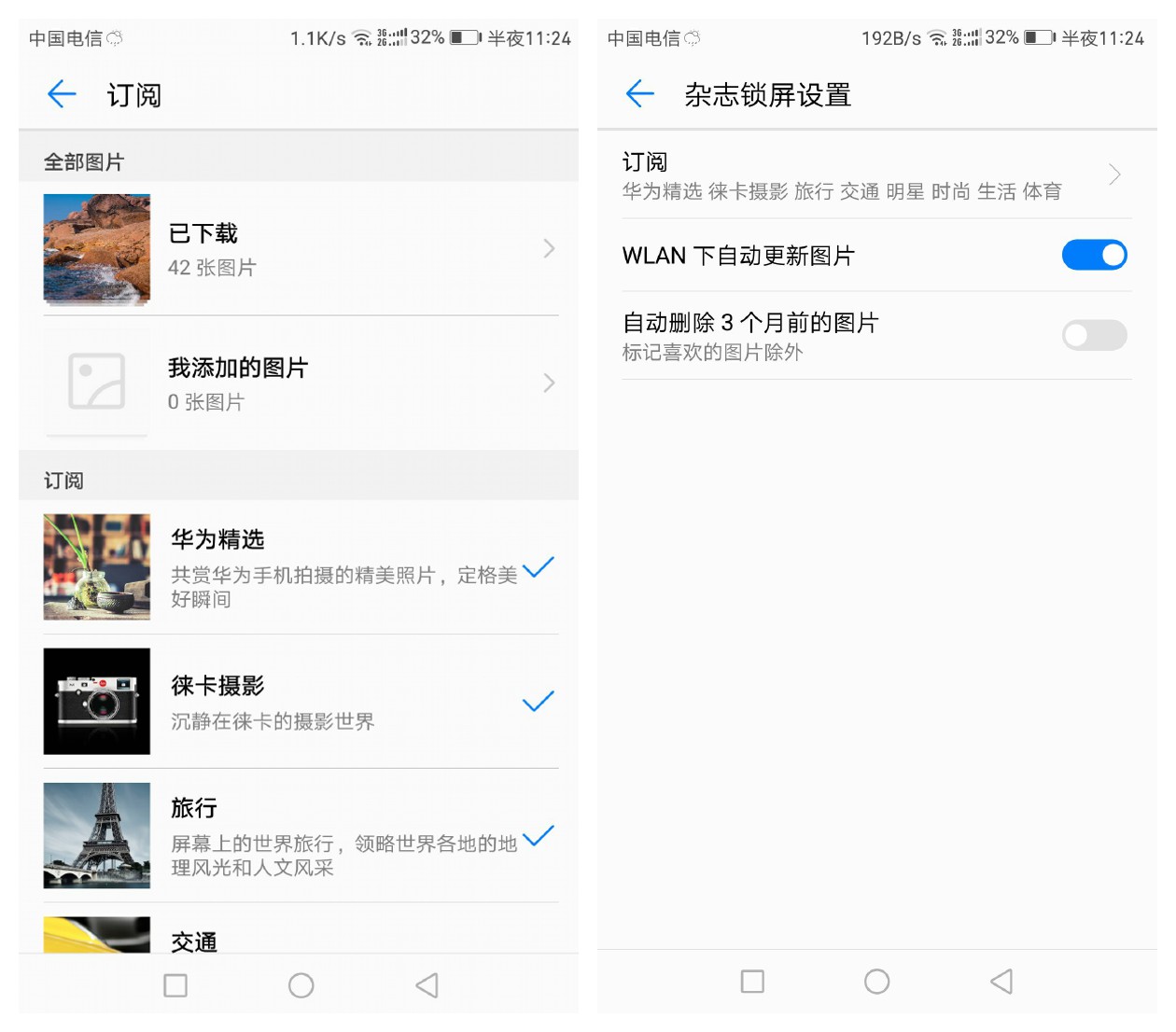Open 我添加的图片 album
This screenshot has width=1176, height=1032.
click(299, 384)
